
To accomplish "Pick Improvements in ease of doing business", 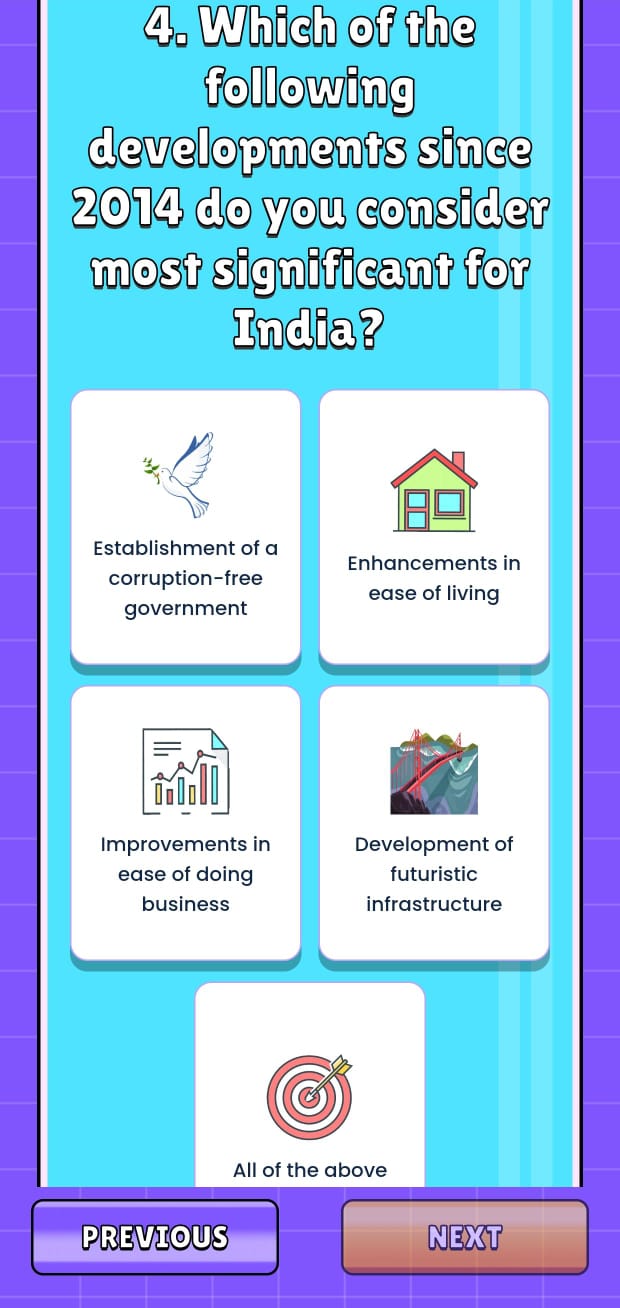I will pyautogui.click(x=186, y=822).
